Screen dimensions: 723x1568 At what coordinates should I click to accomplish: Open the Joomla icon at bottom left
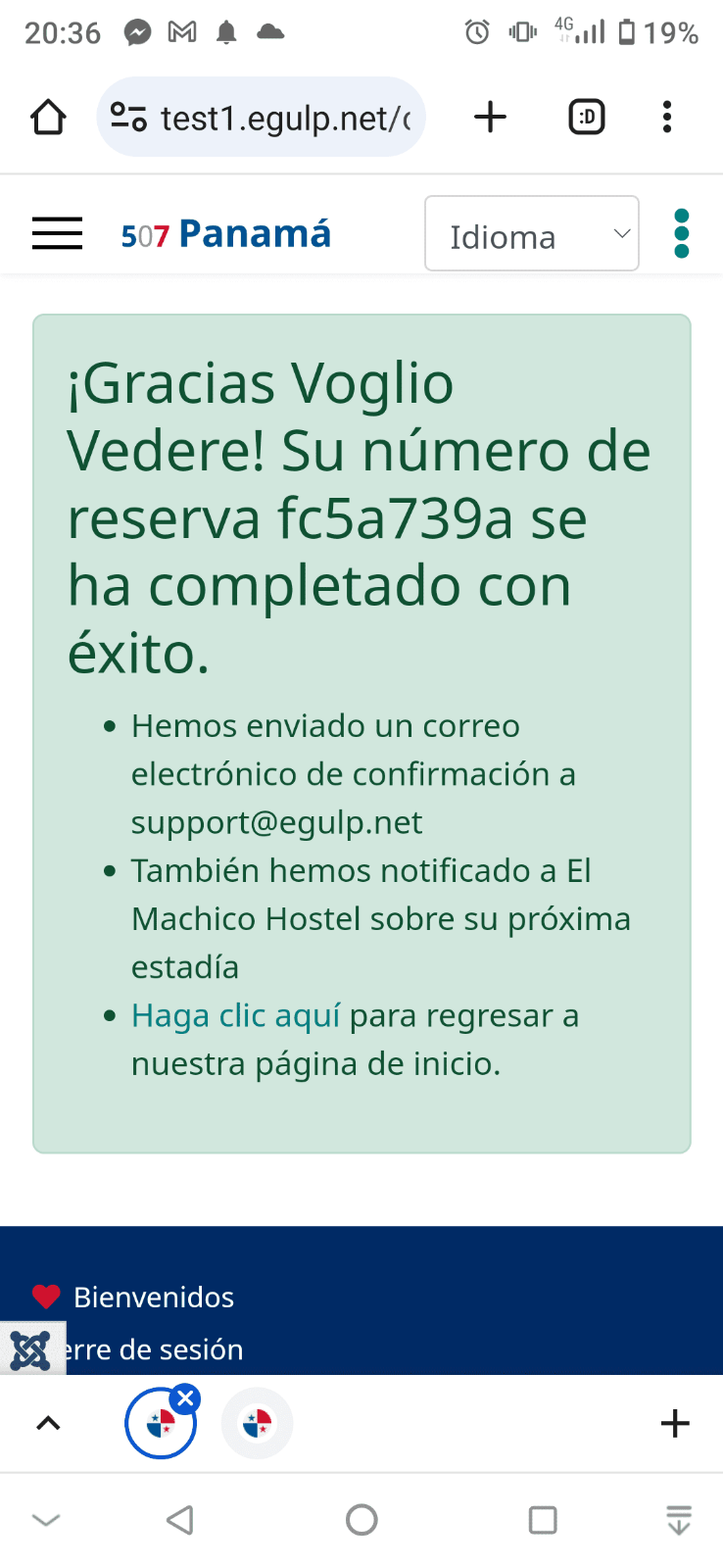[30, 1351]
